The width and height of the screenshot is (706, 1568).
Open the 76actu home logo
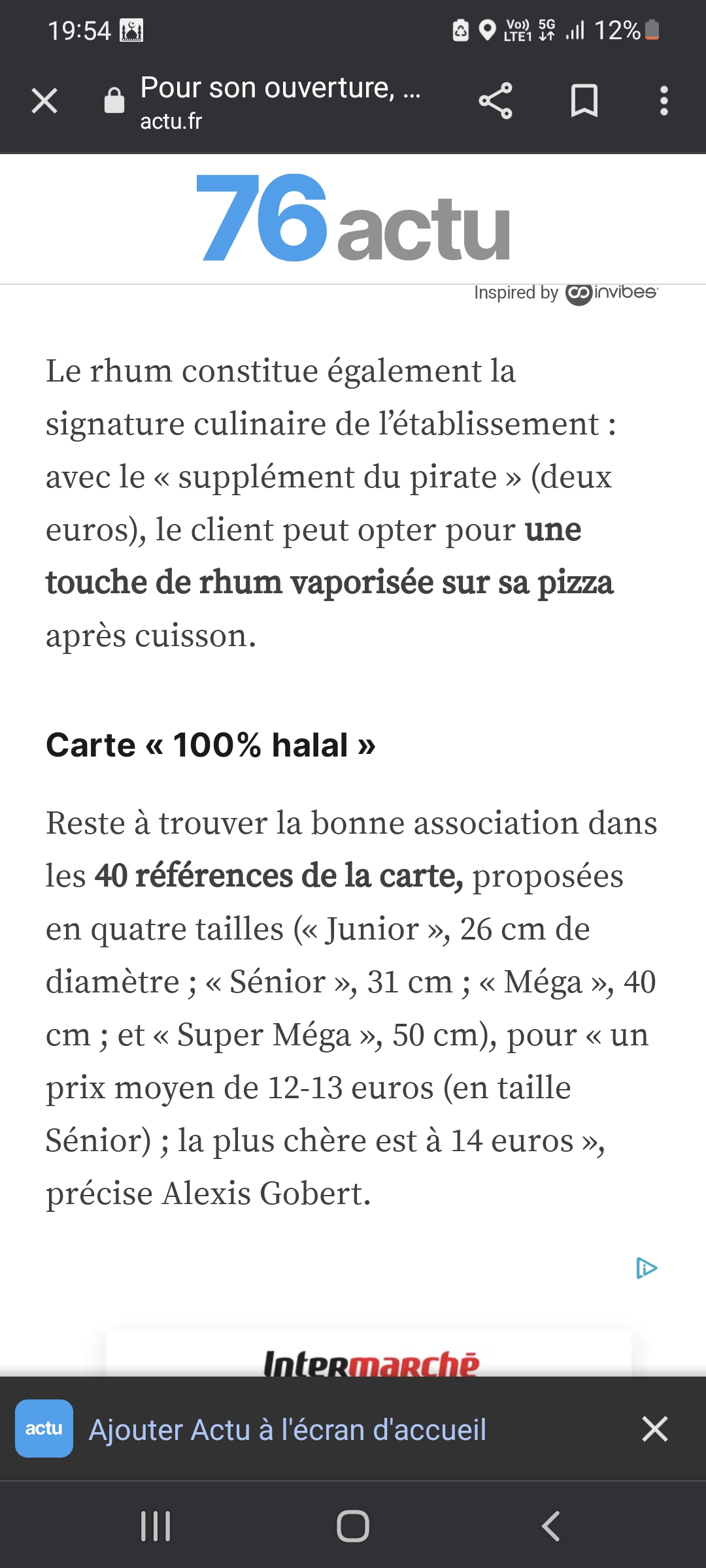(354, 218)
